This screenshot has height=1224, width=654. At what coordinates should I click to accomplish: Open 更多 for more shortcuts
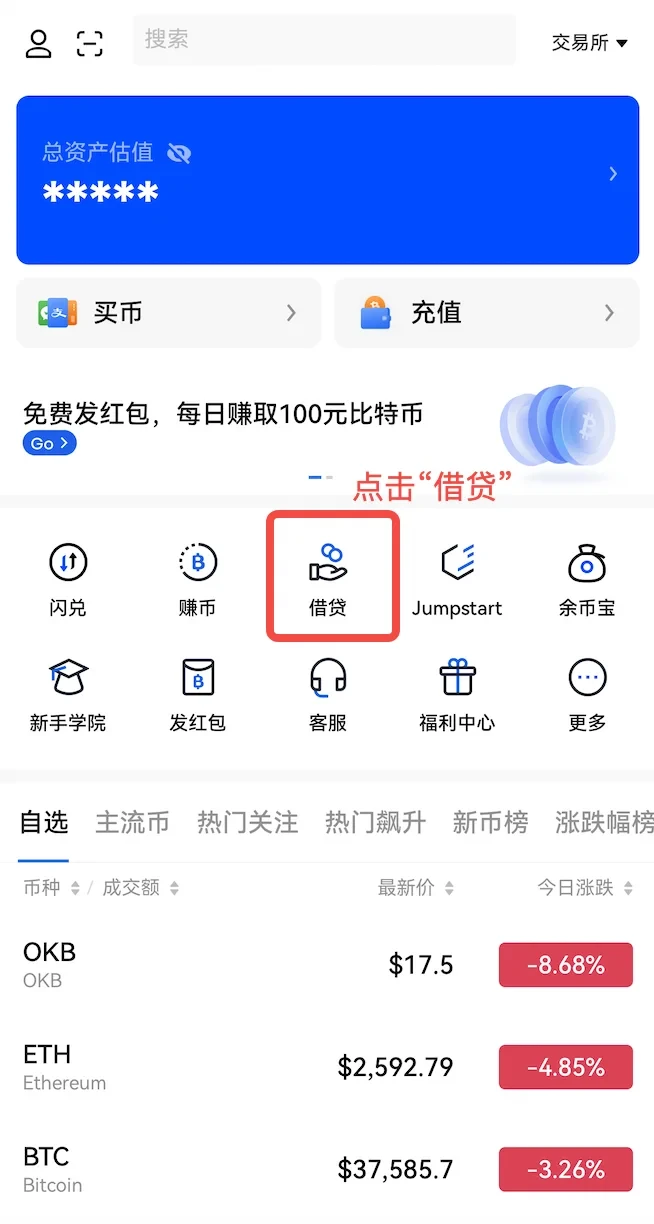(587, 693)
